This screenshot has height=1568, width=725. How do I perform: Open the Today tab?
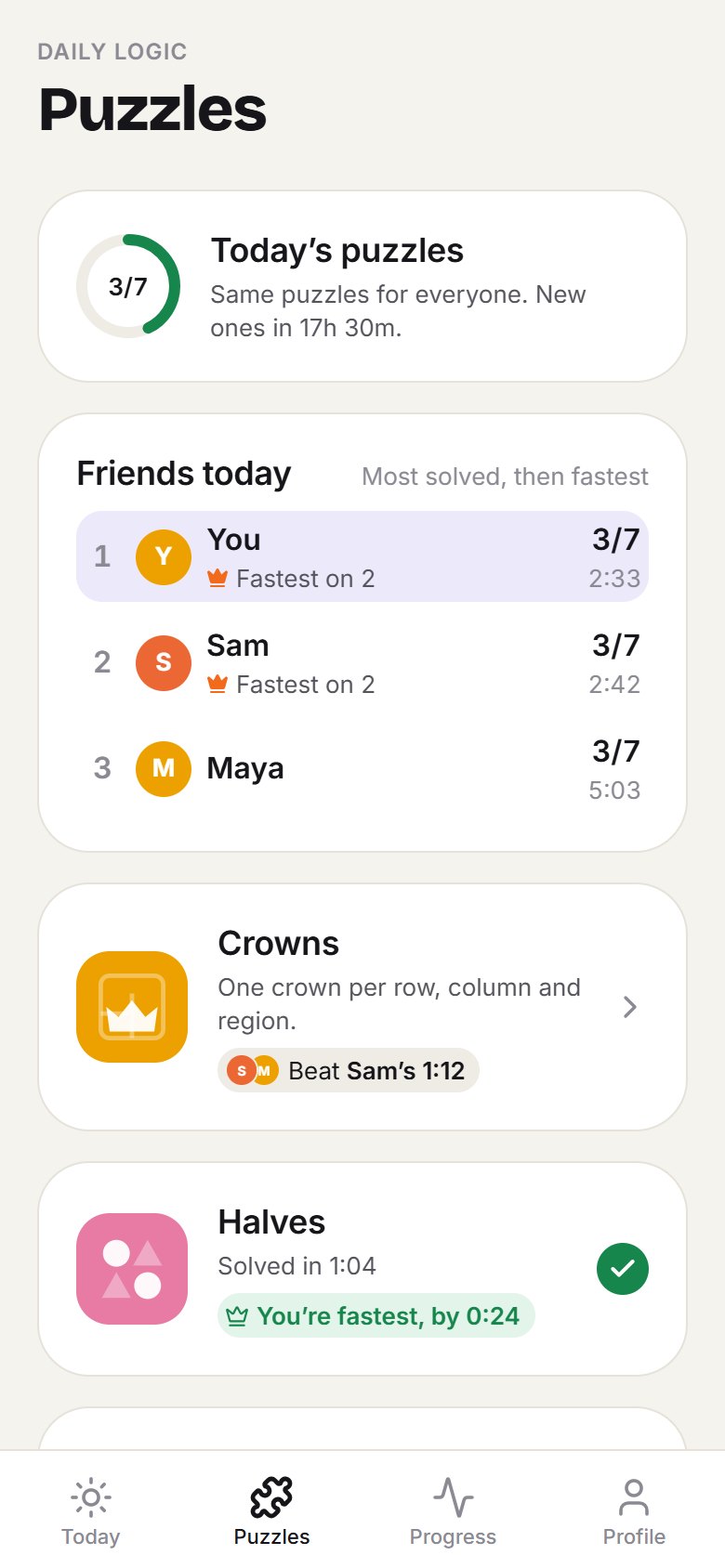click(x=91, y=1510)
